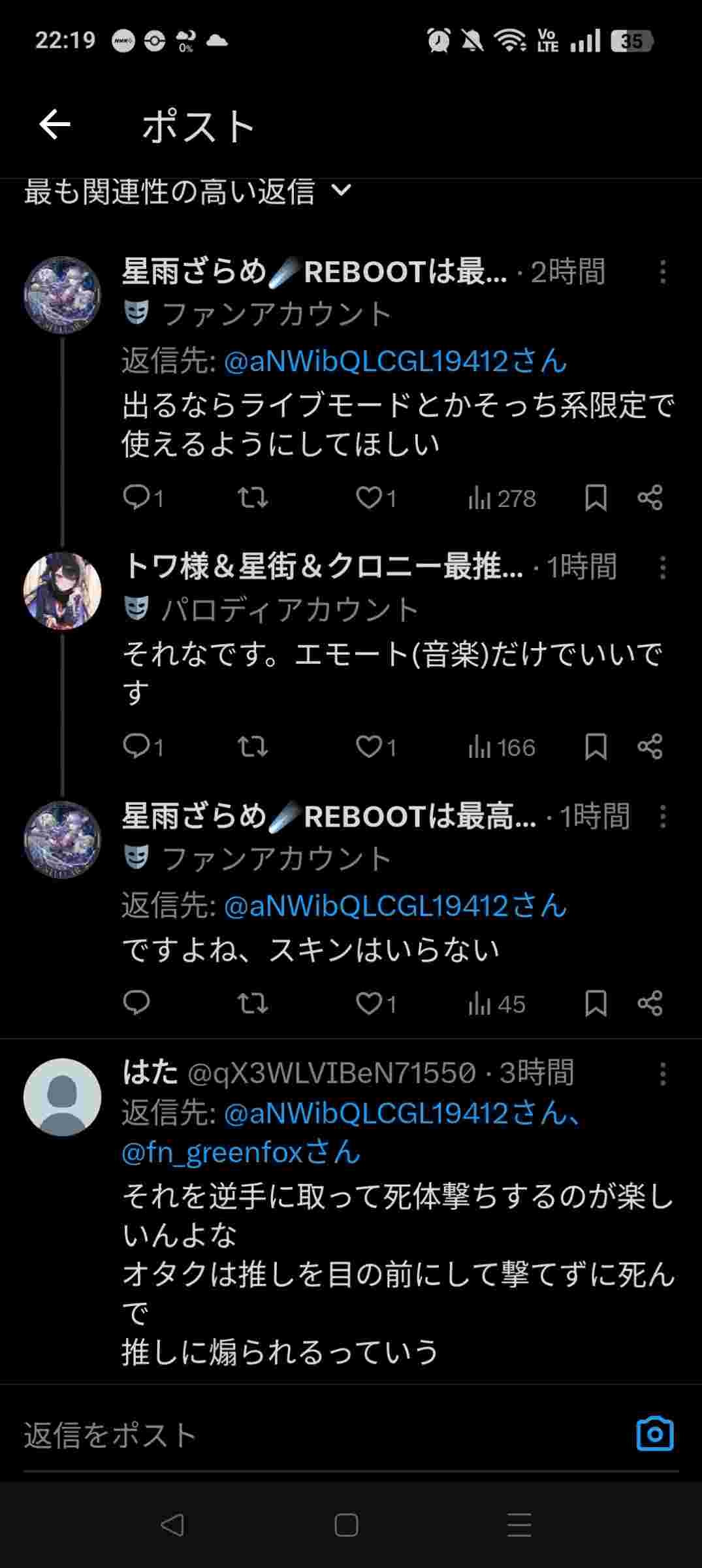The height and width of the screenshot is (1568, 702).
Task: Open the @fn_greenfox mention link
Action: pyautogui.click(x=240, y=1152)
